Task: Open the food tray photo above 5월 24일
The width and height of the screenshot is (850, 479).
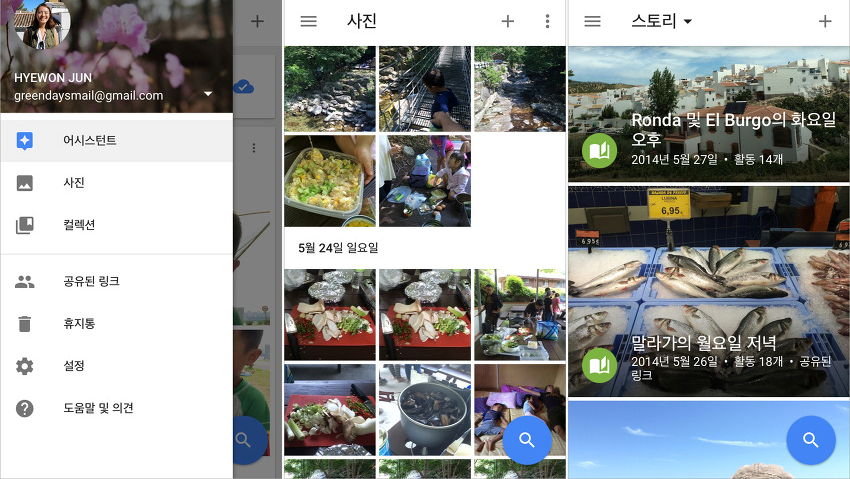Action: [329, 181]
